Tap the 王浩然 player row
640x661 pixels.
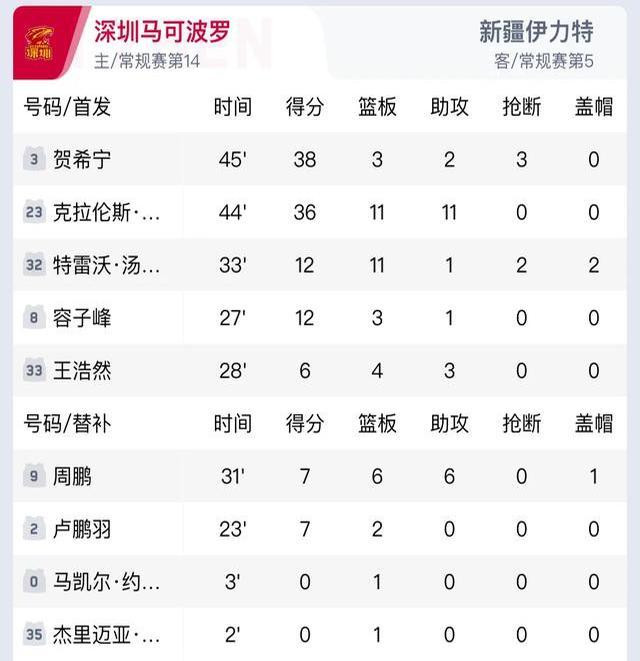320,371
